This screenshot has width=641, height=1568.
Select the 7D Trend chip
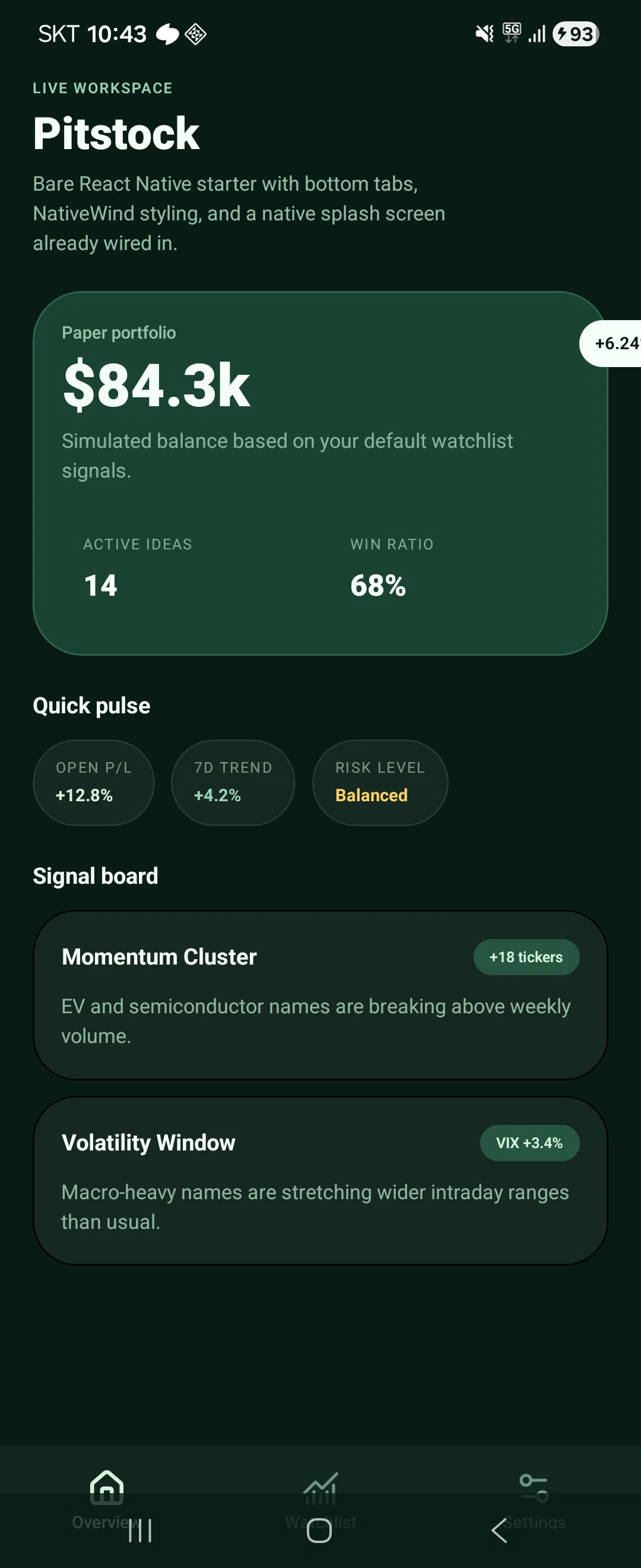coord(233,782)
